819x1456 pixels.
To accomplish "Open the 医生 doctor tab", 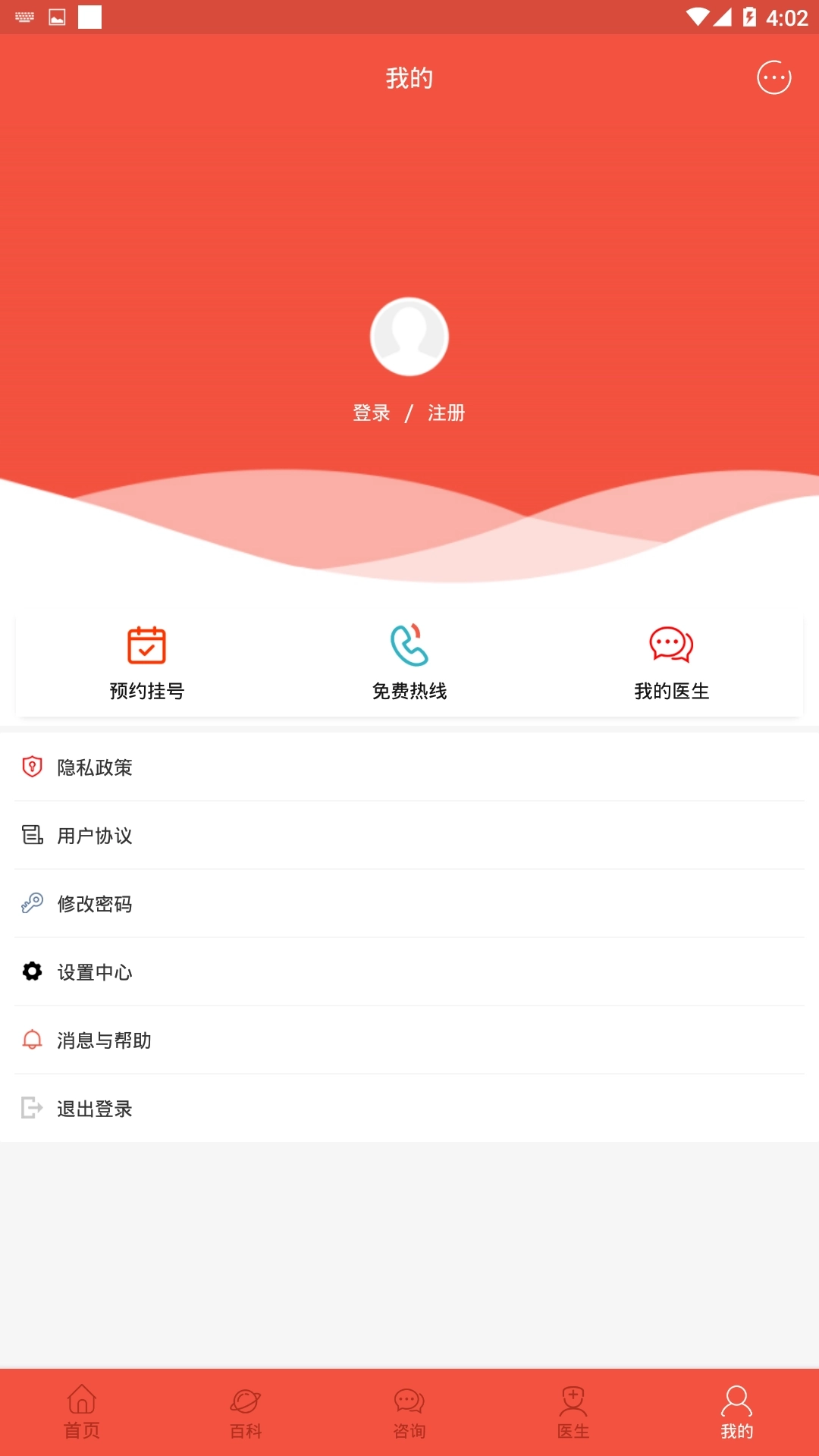I will 573,1412.
